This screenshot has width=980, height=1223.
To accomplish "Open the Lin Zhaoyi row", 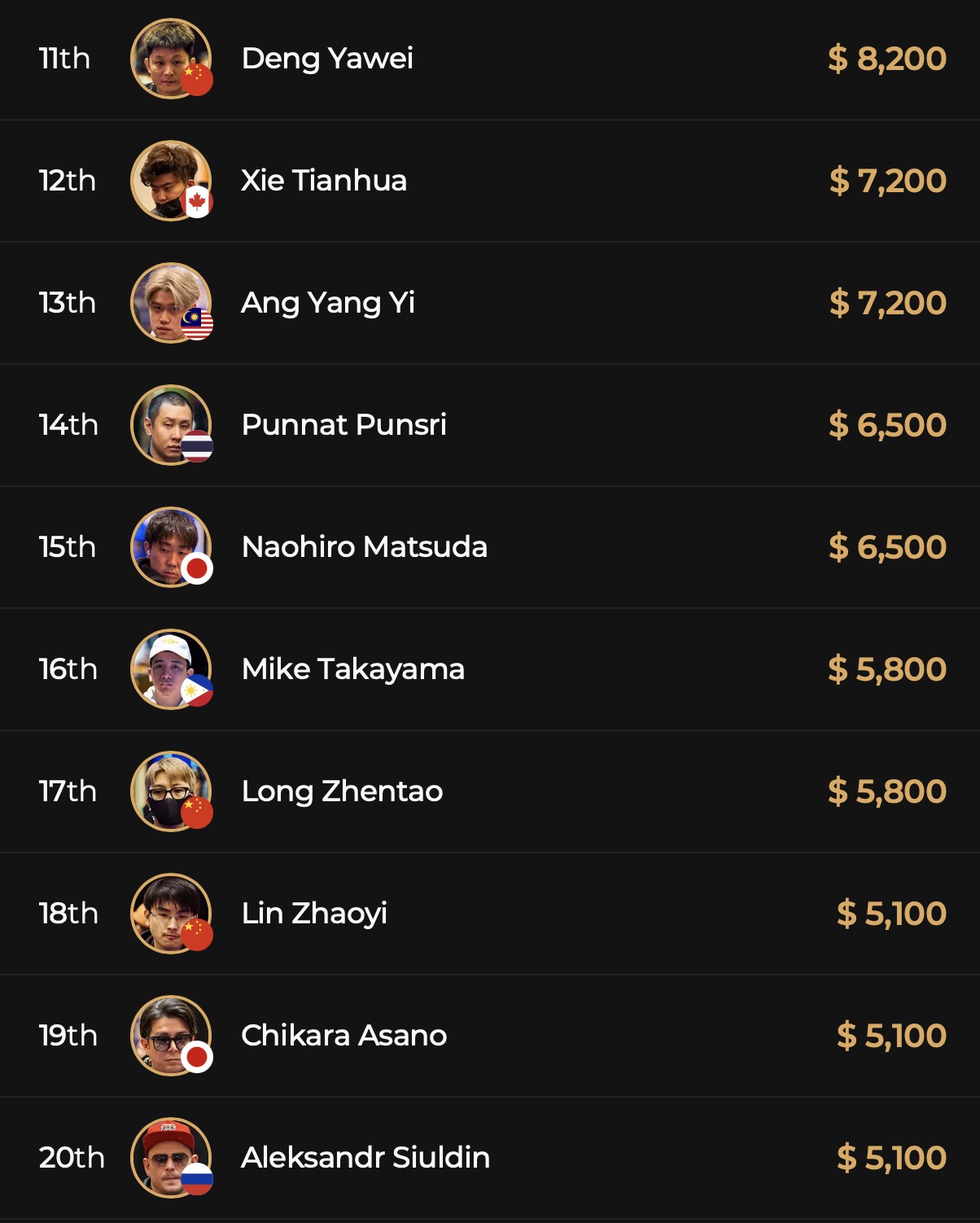I will click(x=314, y=914).
